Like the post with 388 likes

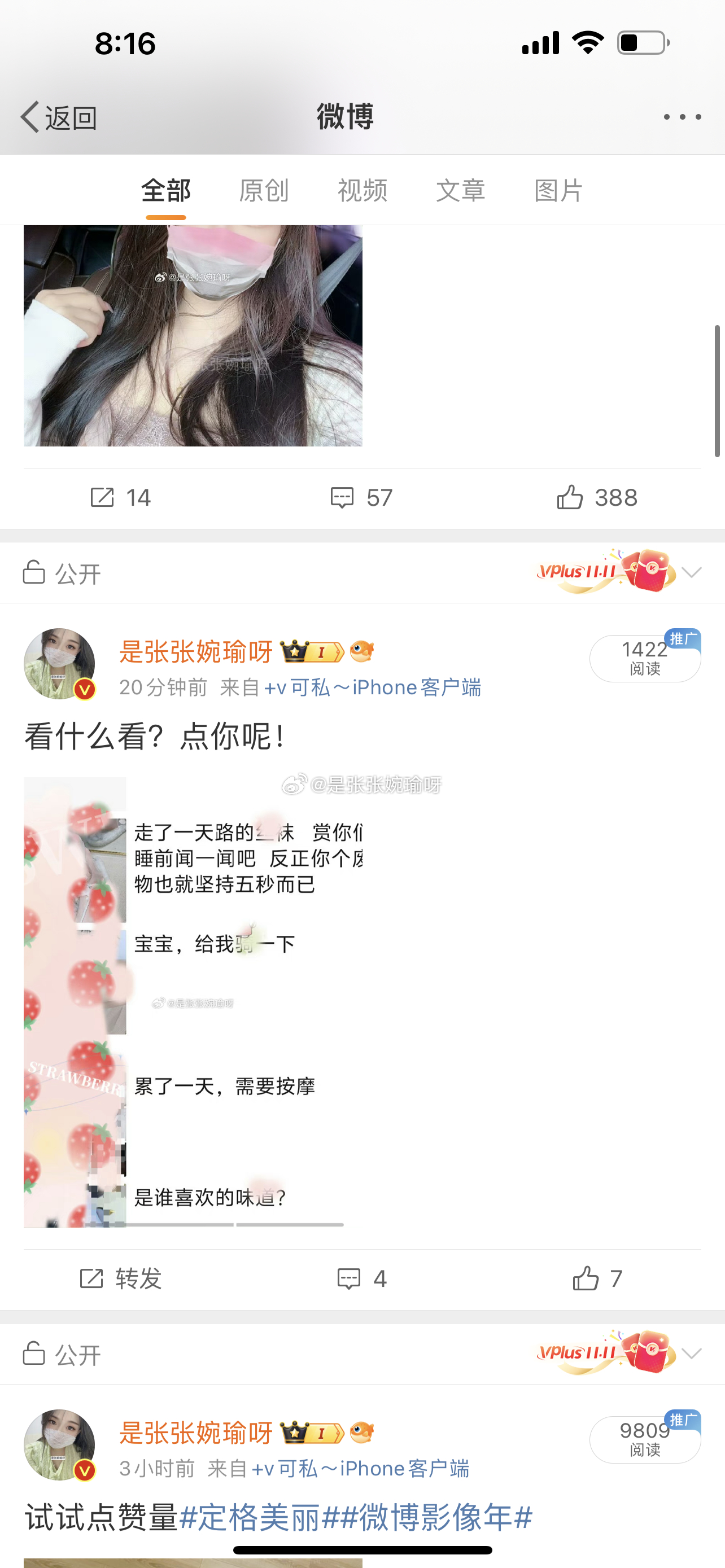597,497
